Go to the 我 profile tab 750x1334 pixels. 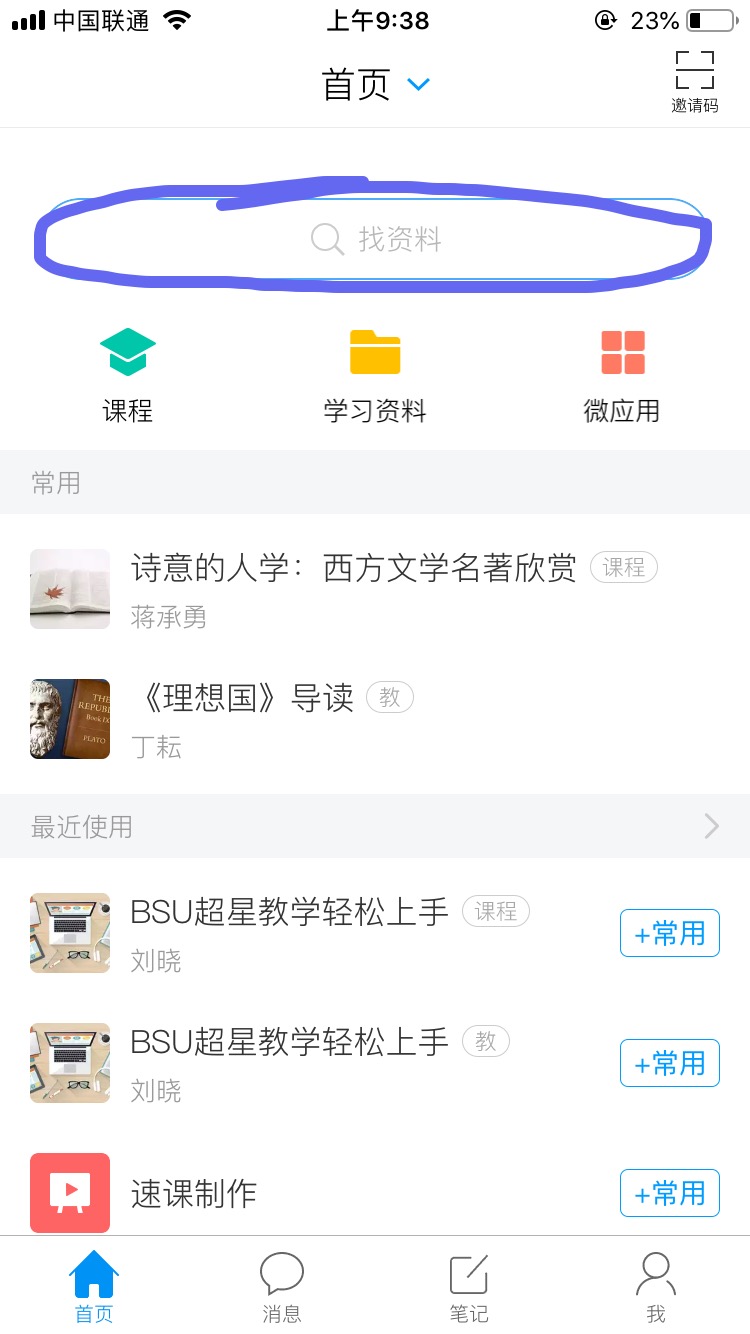coord(655,1286)
